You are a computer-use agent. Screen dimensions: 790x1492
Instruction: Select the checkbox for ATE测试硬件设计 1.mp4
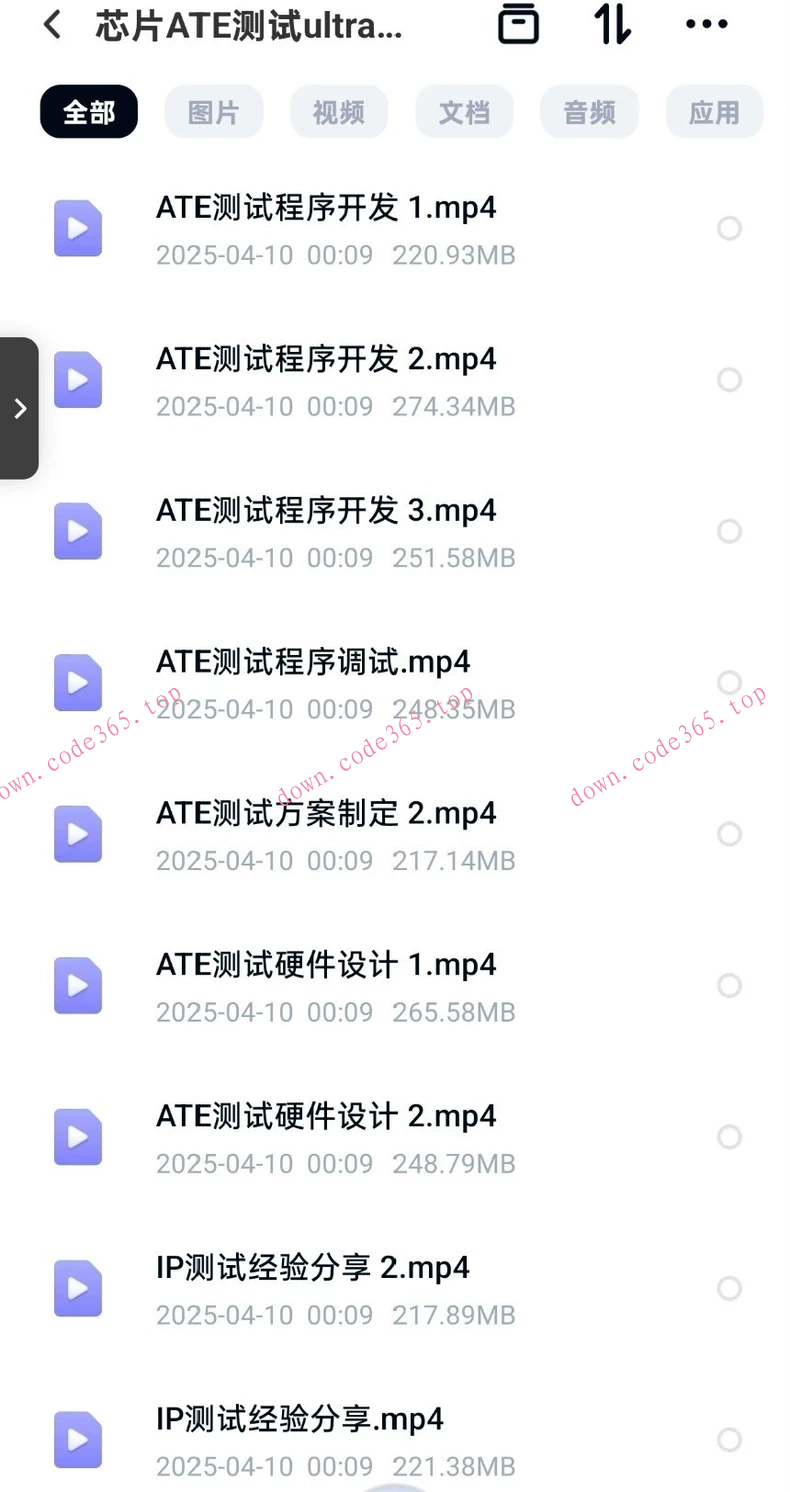pos(729,985)
